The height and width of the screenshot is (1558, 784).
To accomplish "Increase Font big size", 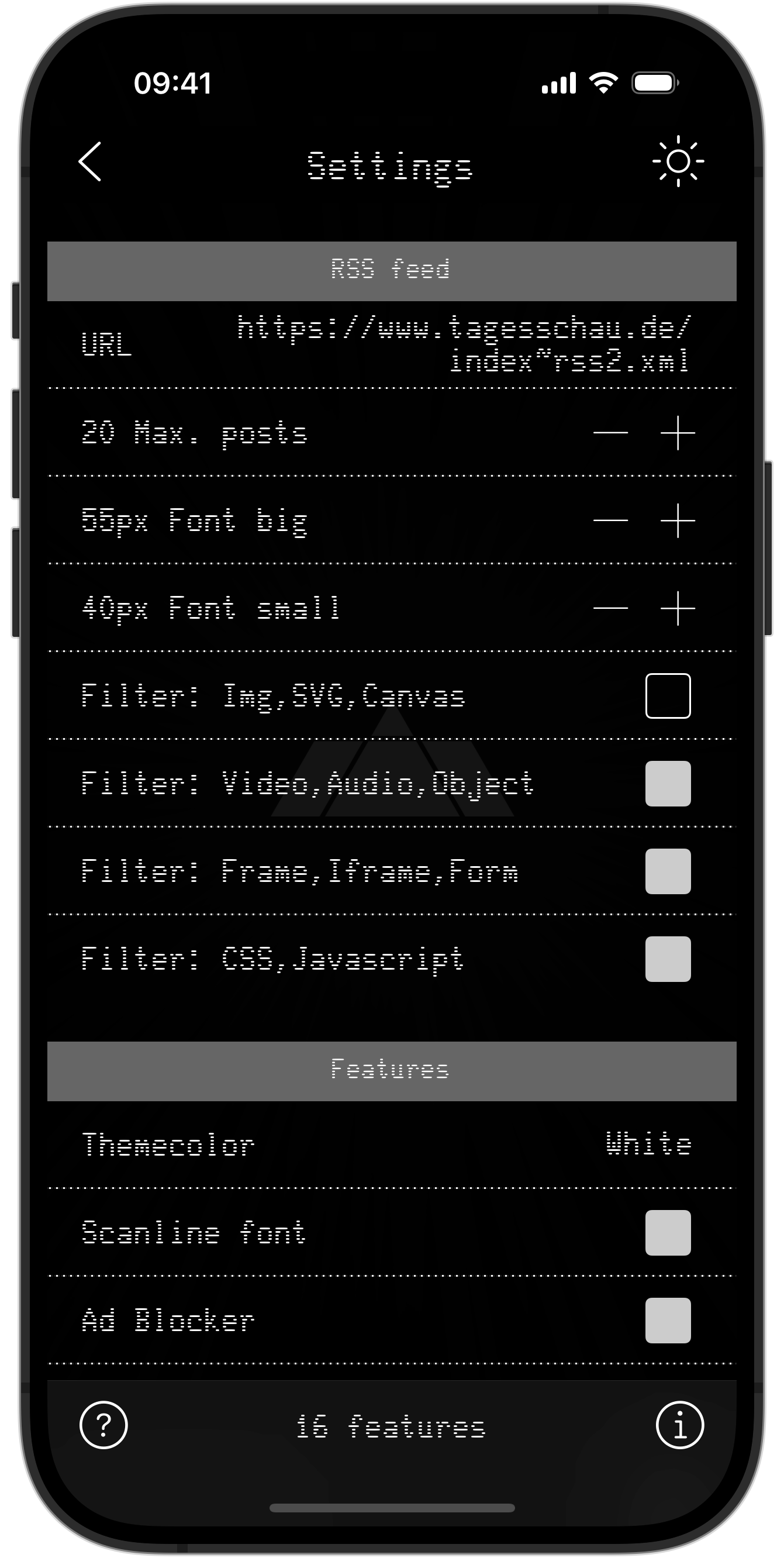I will (678, 521).
